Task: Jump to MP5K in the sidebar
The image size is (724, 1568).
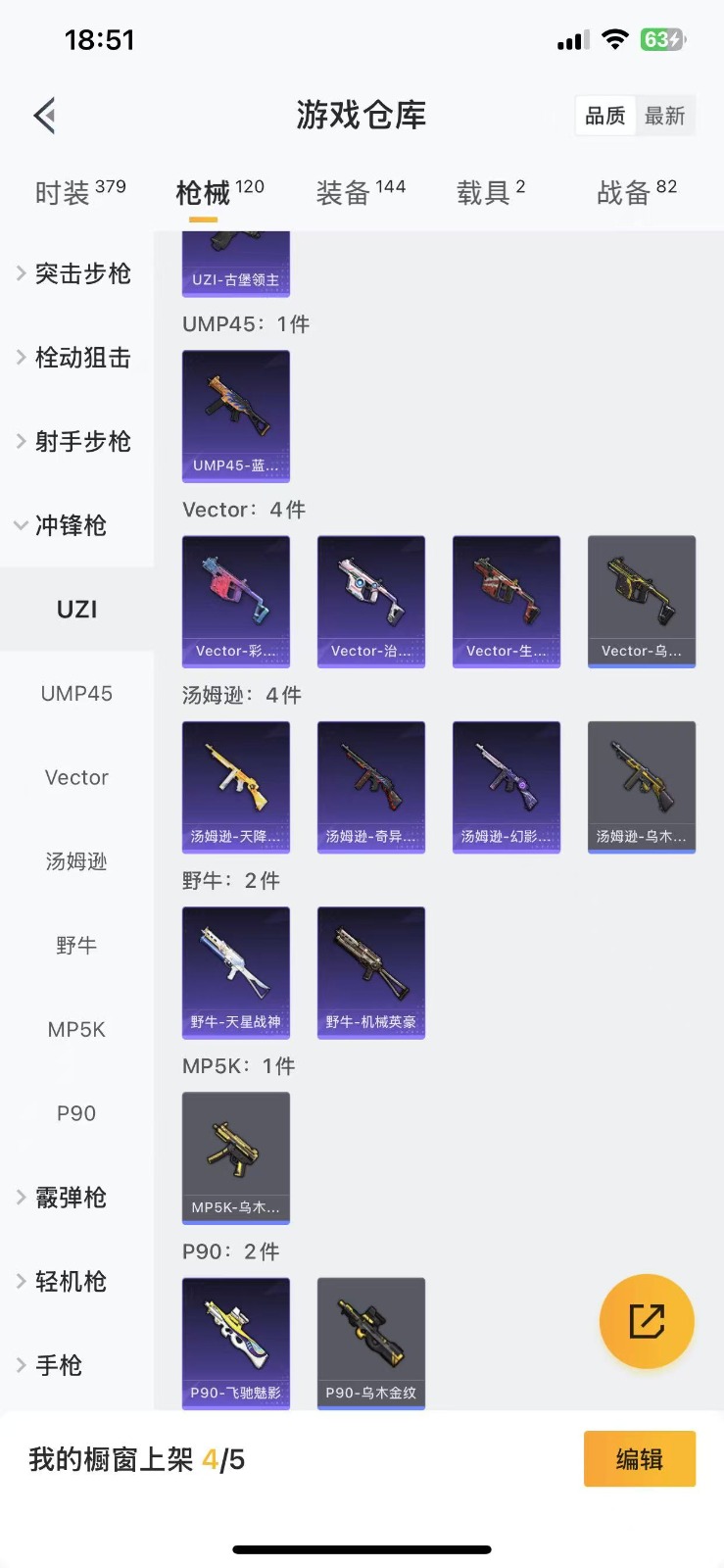Action: coord(76,1029)
